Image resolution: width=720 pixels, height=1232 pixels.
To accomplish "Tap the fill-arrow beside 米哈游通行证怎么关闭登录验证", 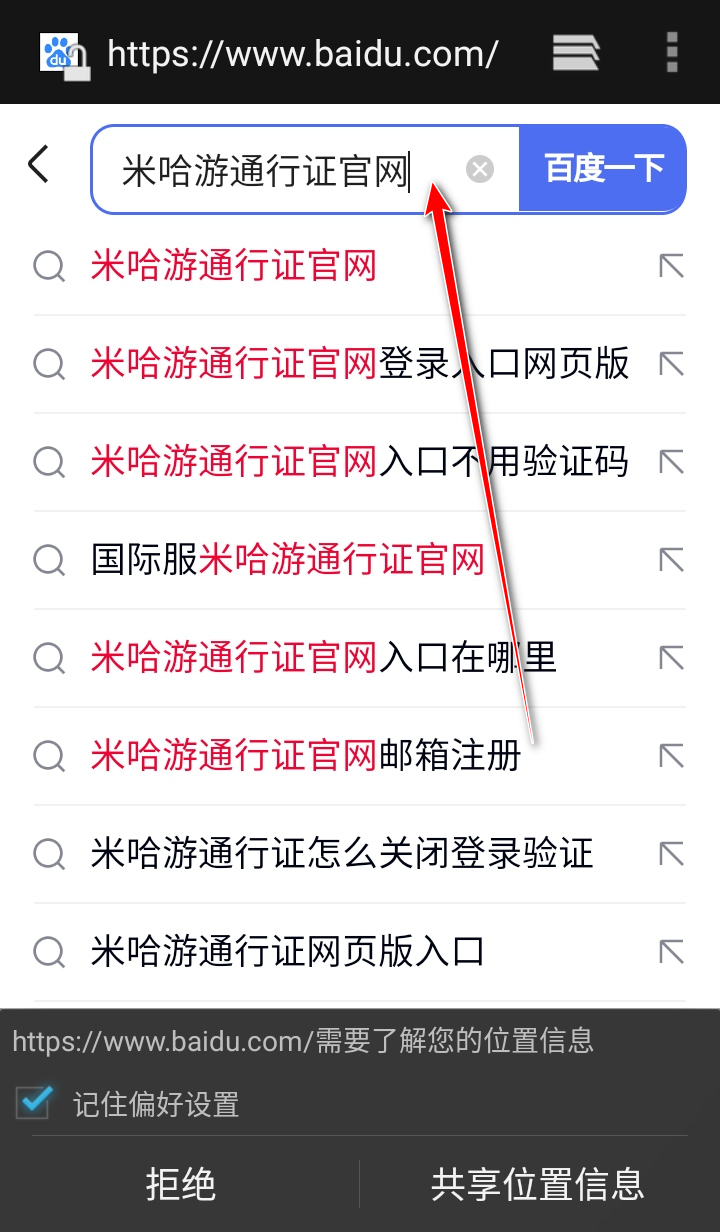I will [672, 854].
